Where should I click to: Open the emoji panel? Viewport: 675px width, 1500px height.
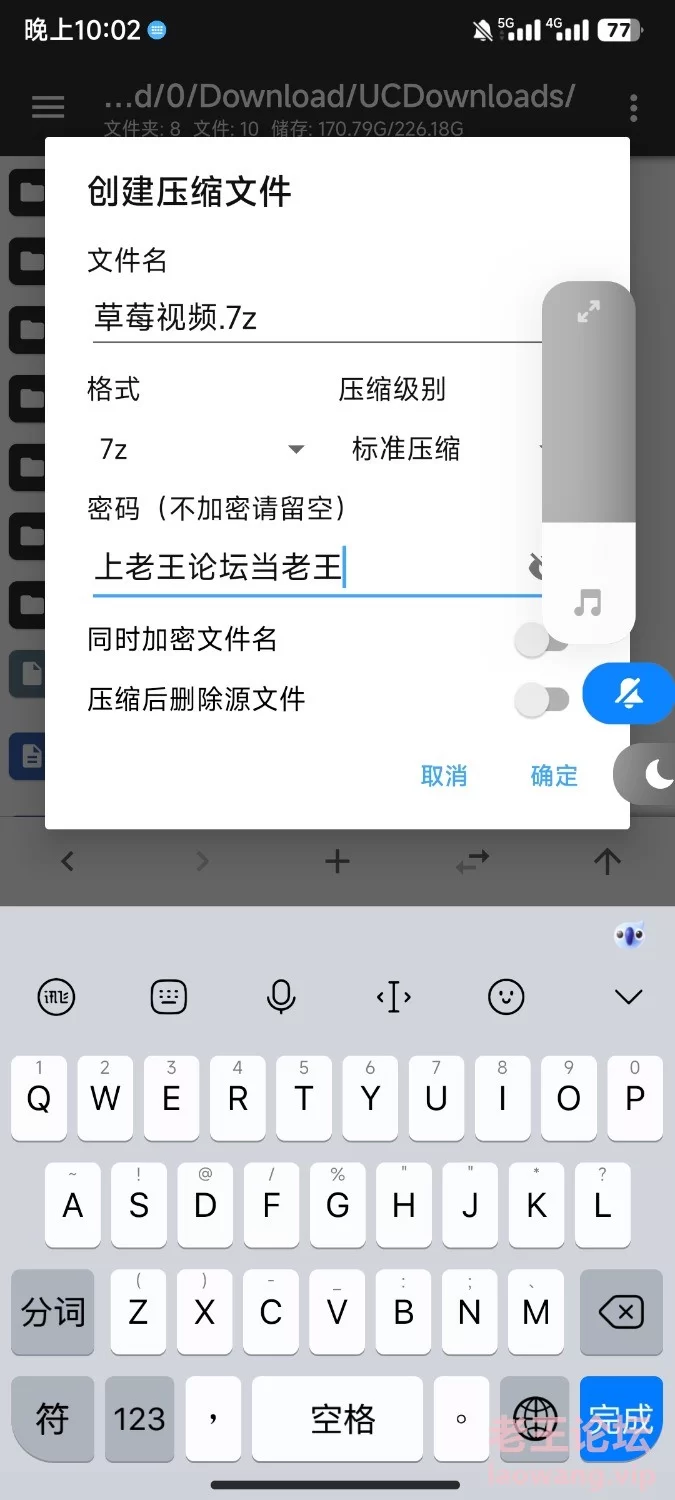click(x=506, y=996)
